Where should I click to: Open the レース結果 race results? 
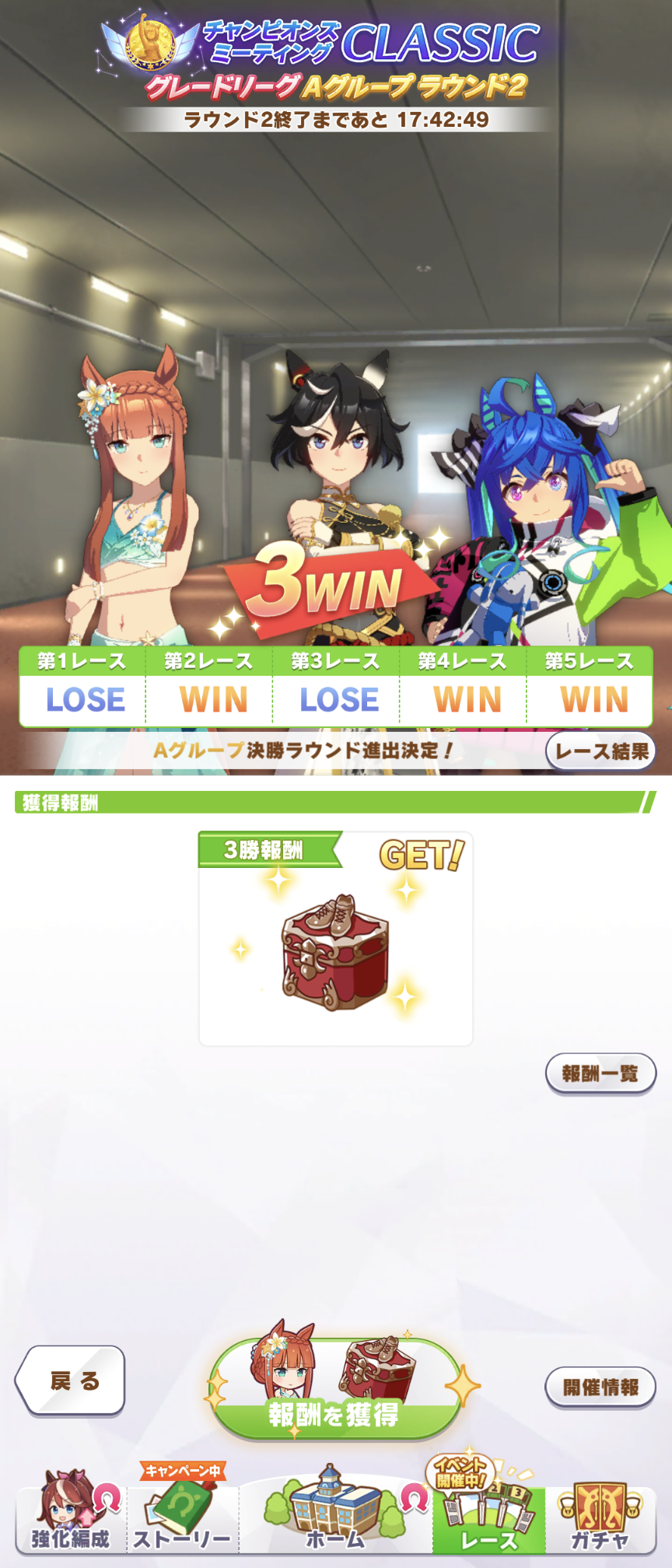click(600, 751)
